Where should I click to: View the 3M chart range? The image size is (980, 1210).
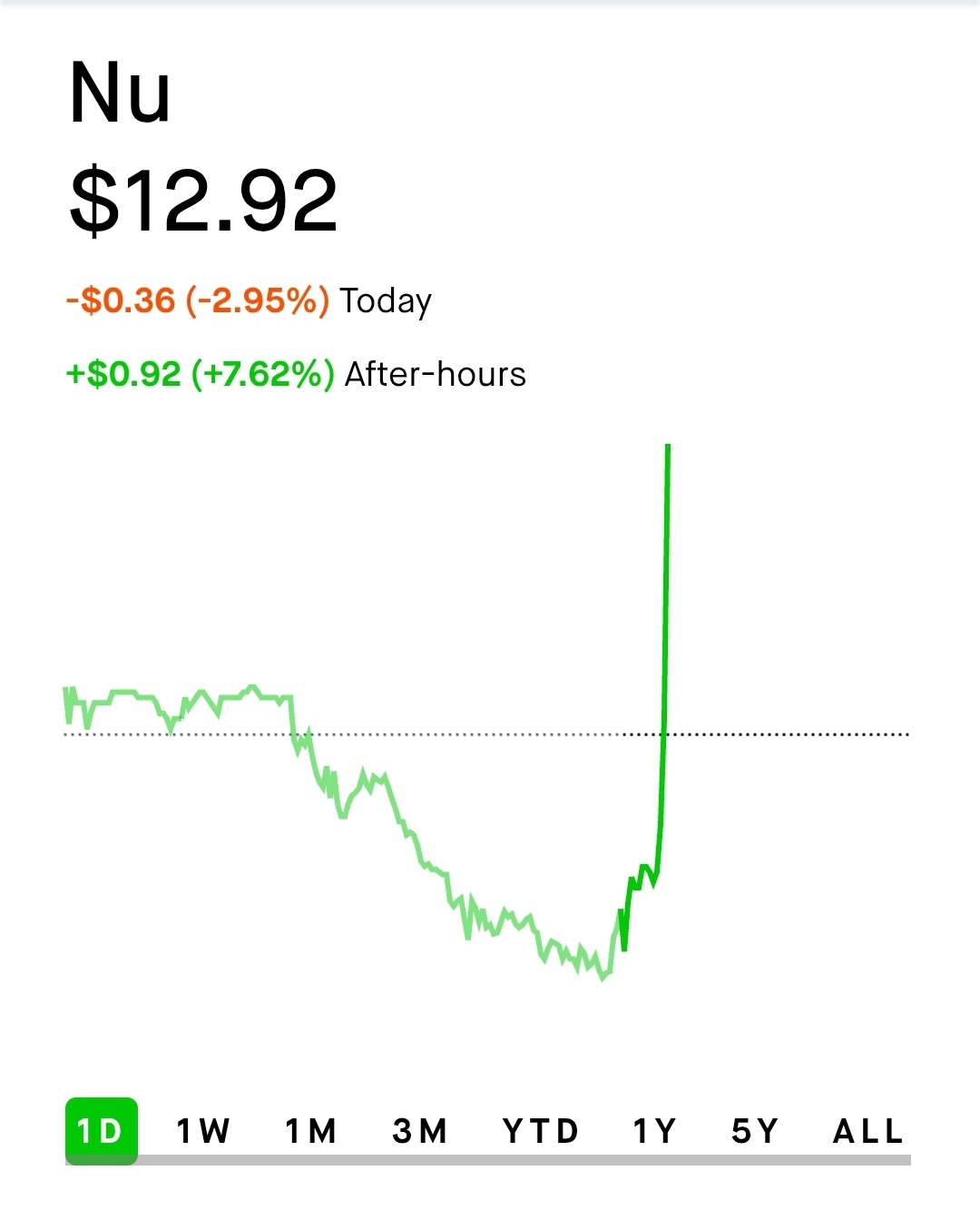click(x=419, y=1131)
